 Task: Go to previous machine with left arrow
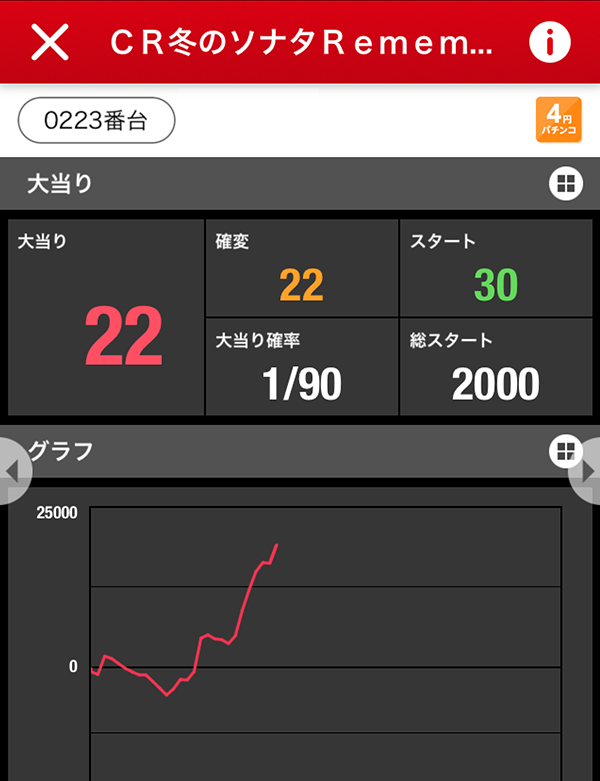(12, 472)
